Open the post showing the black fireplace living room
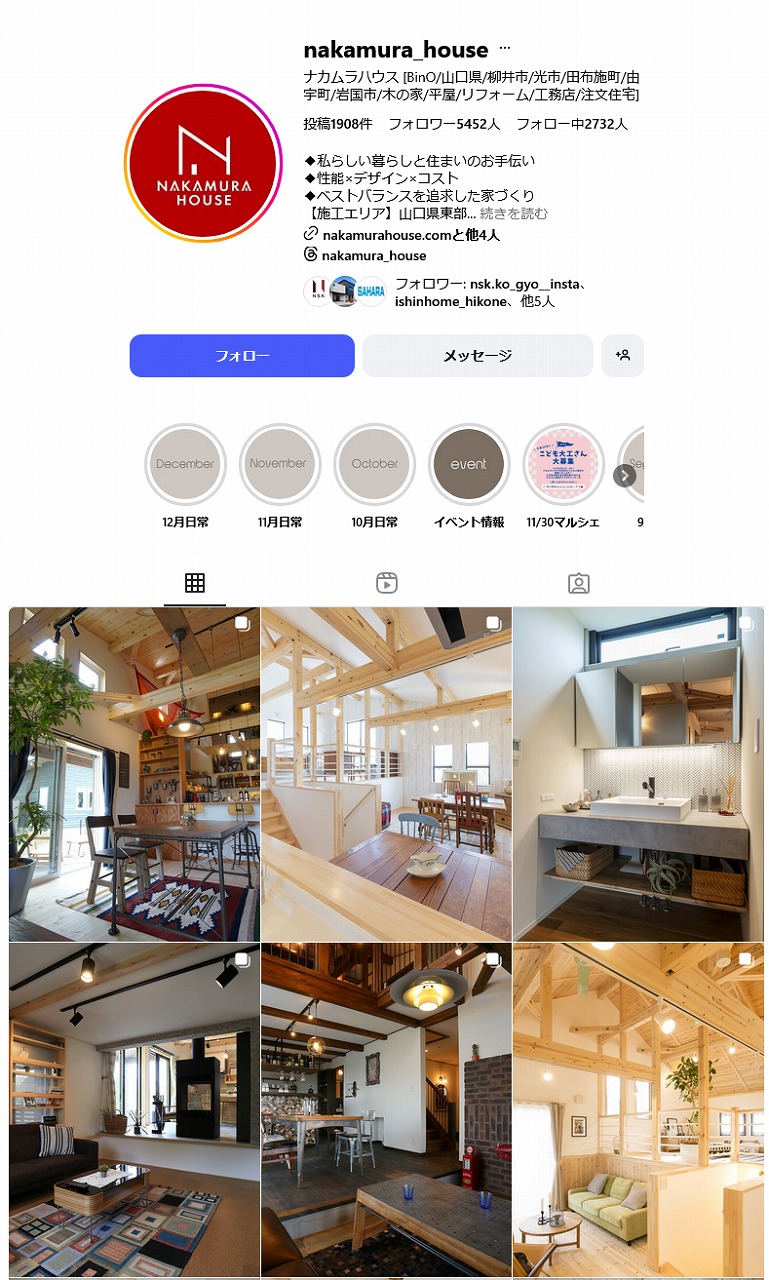 [x=134, y=1110]
